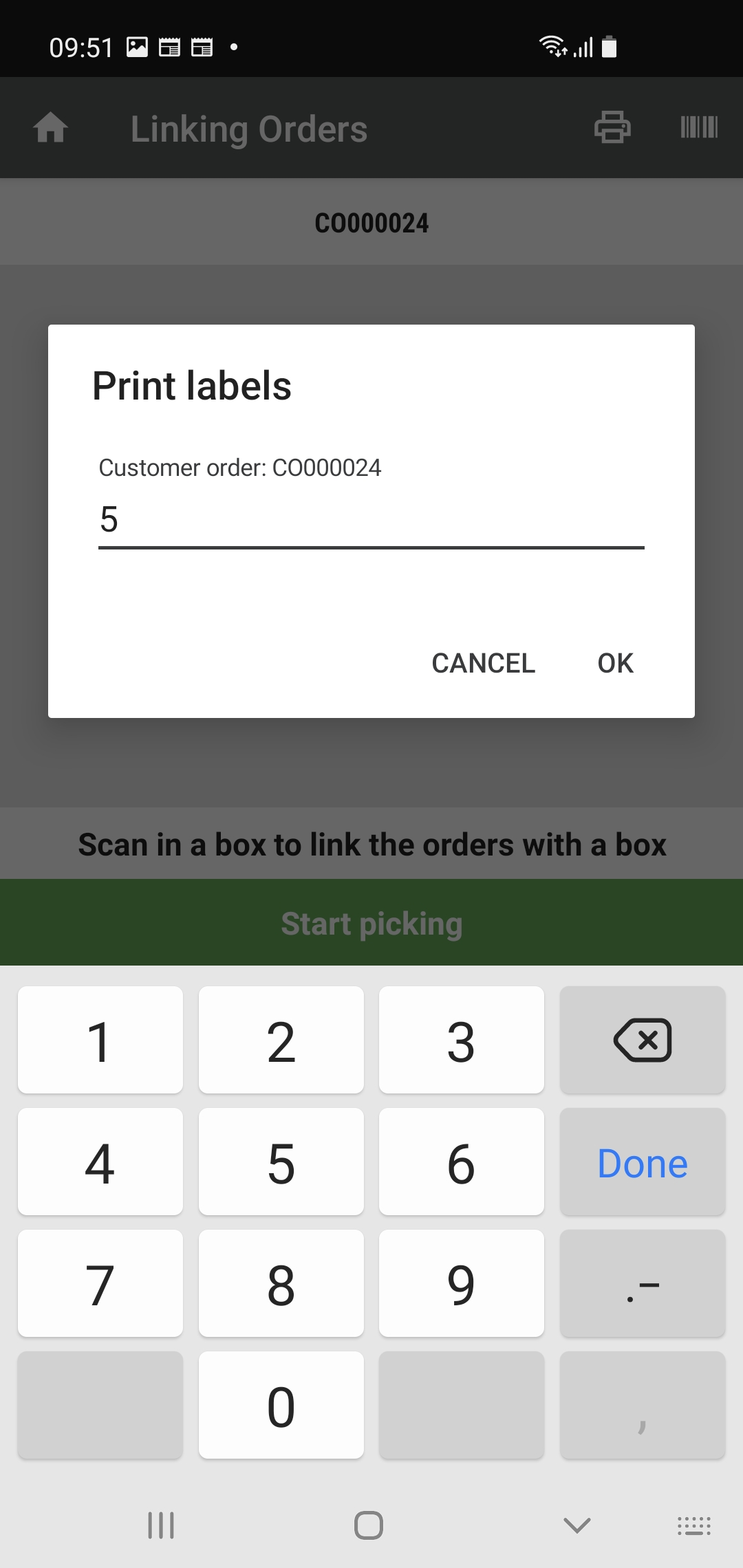Enter digit 9 on the keypad
The image size is (743, 1568).
click(461, 1284)
